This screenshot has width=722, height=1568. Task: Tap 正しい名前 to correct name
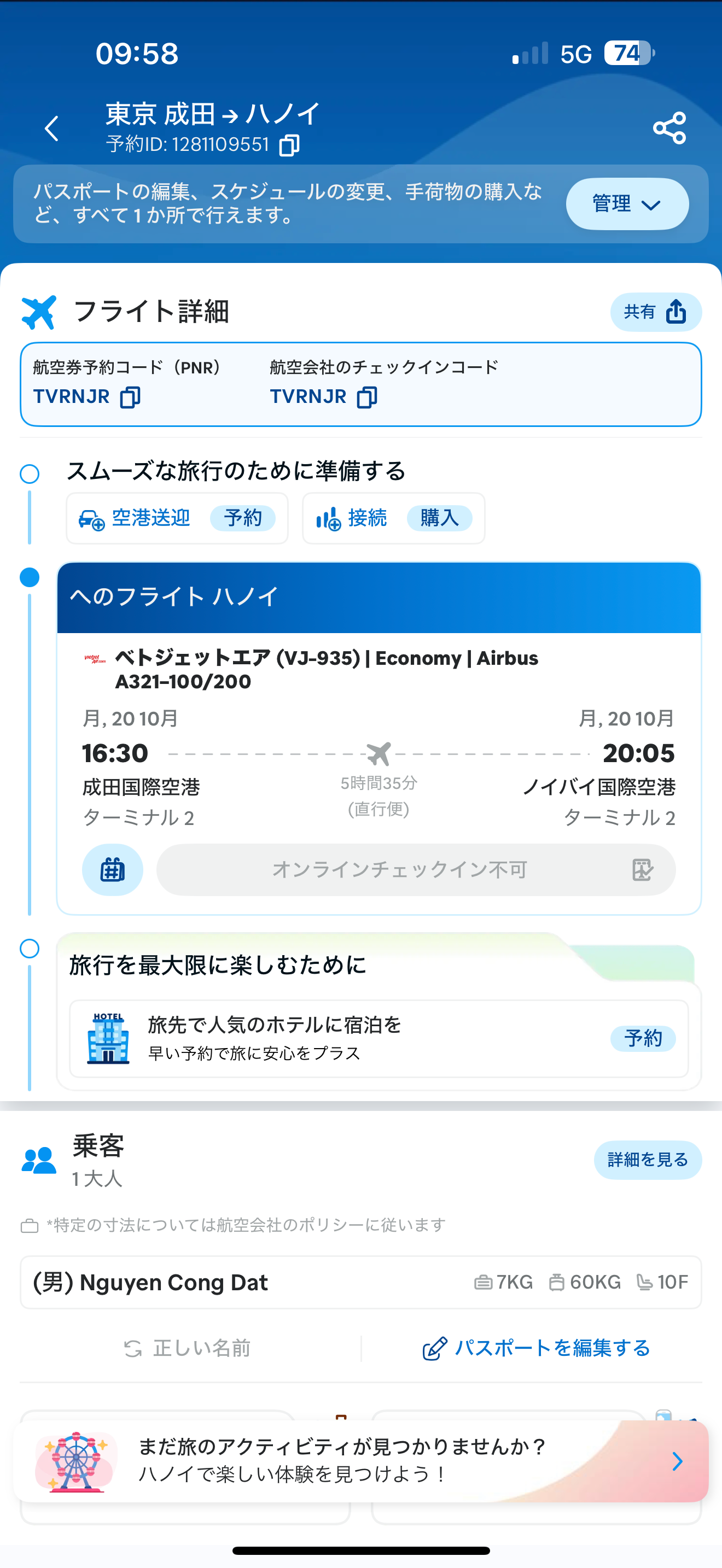click(189, 1348)
